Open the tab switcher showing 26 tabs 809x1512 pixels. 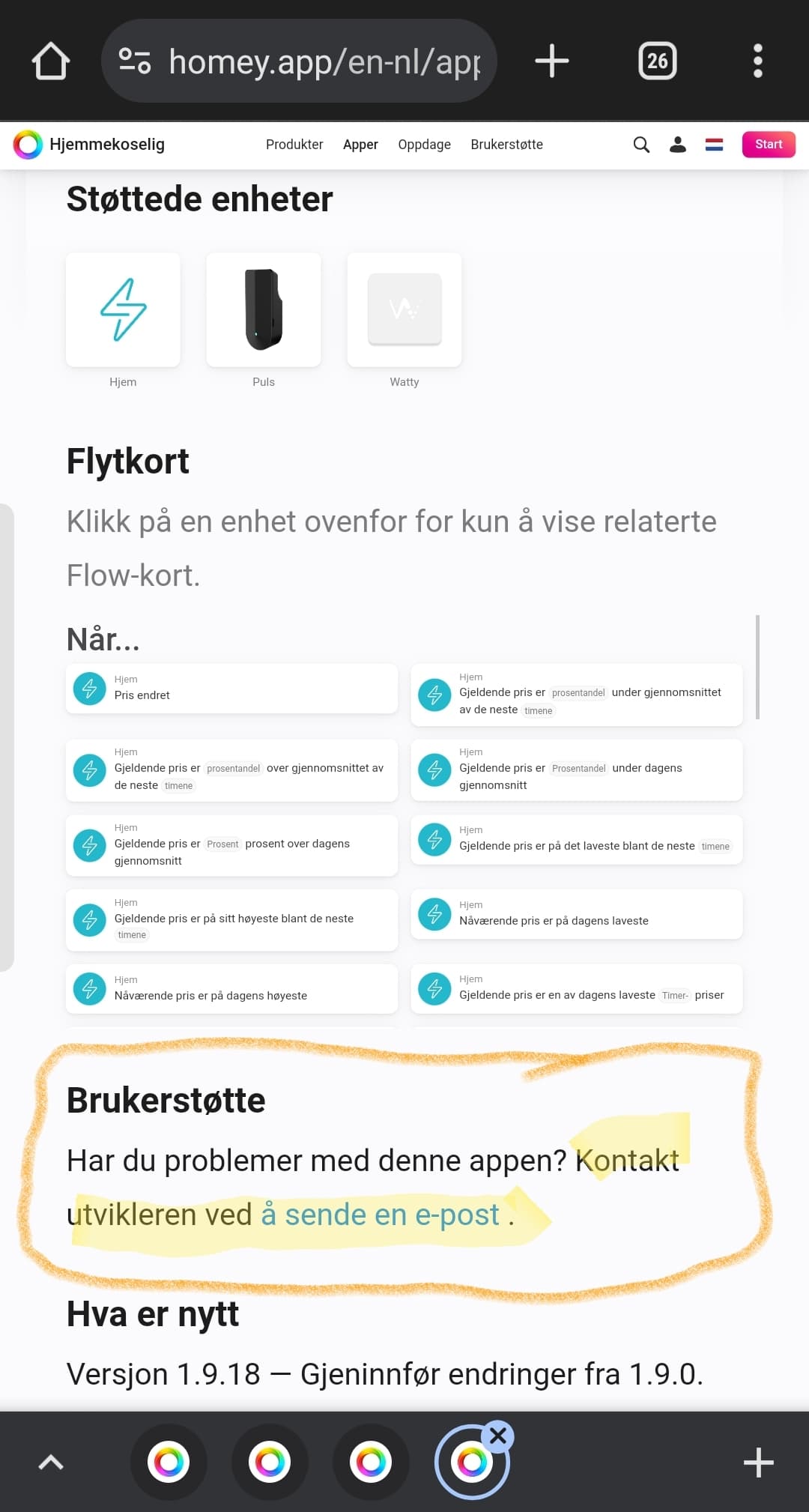pyautogui.click(x=657, y=61)
